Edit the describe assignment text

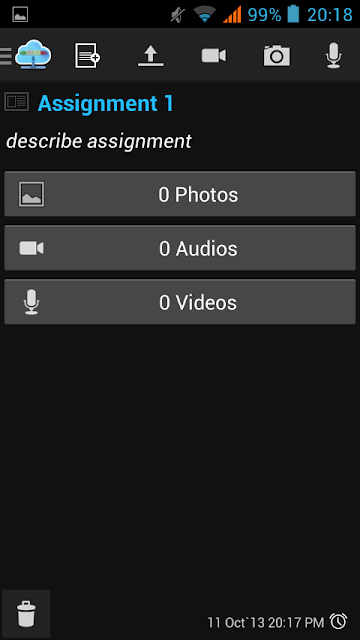click(x=99, y=141)
